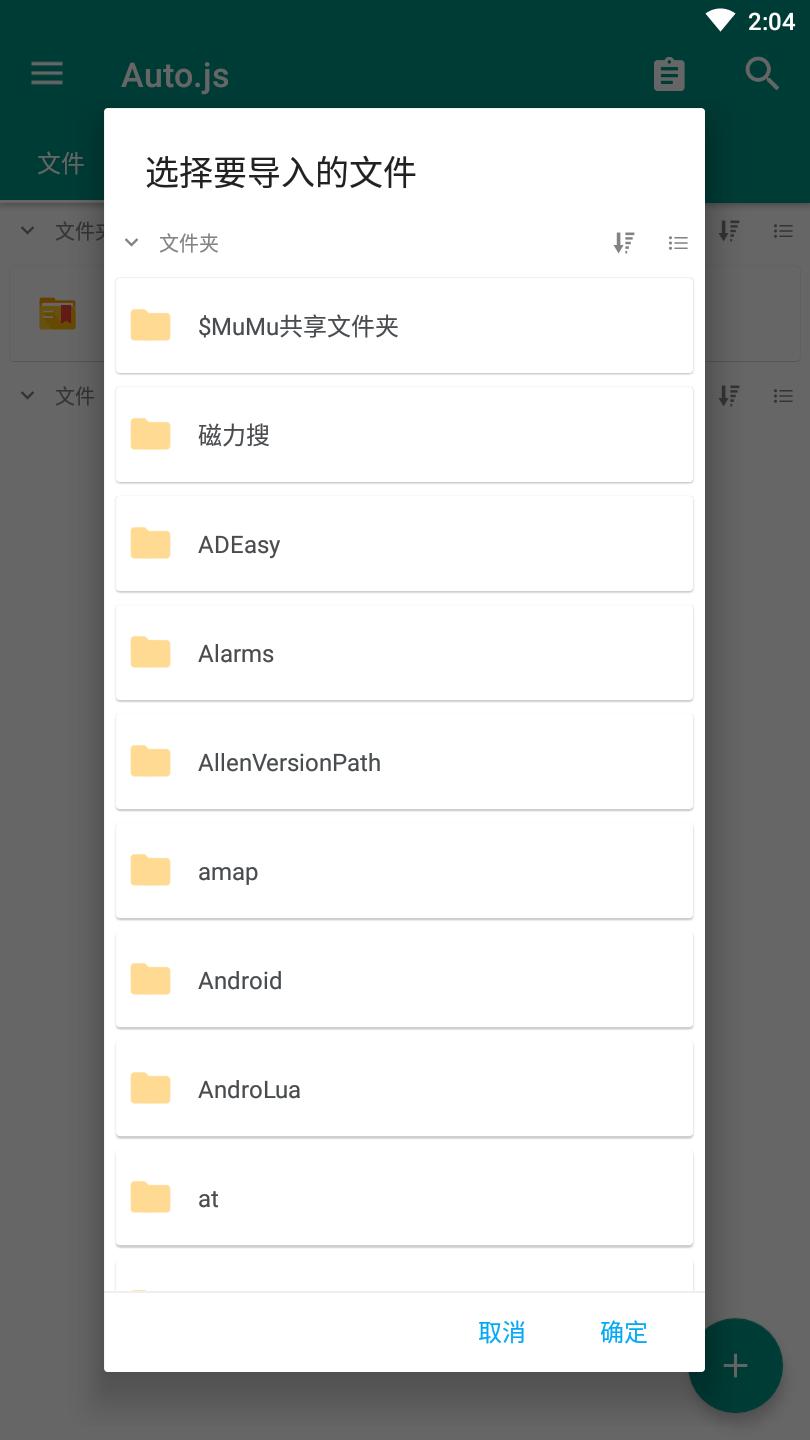The image size is (810, 1440).
Task: Open the amap folder
Action: point(404,871)
